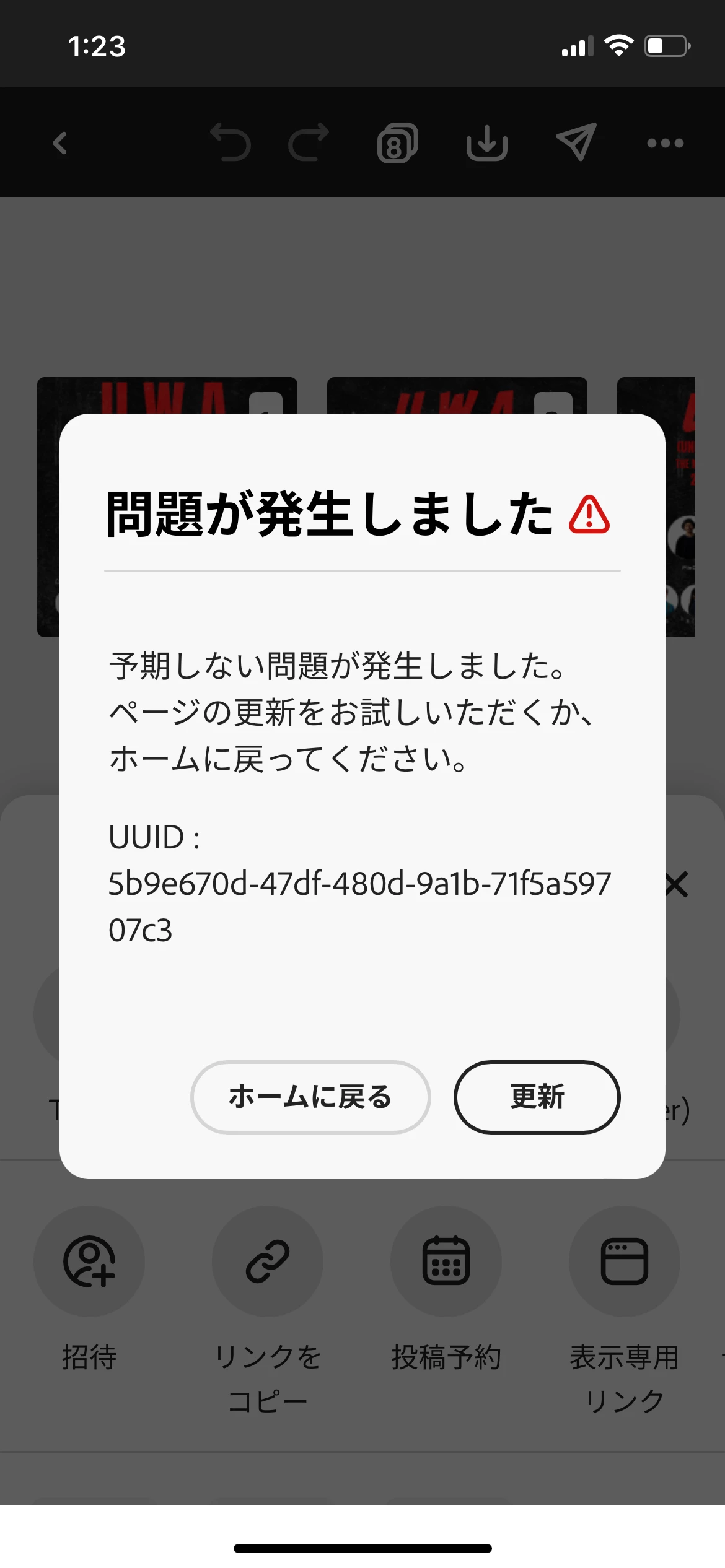Open the three-dot overflow menu
The width and height of the screenshot is (725, 1568).
(x=665, y=143)
